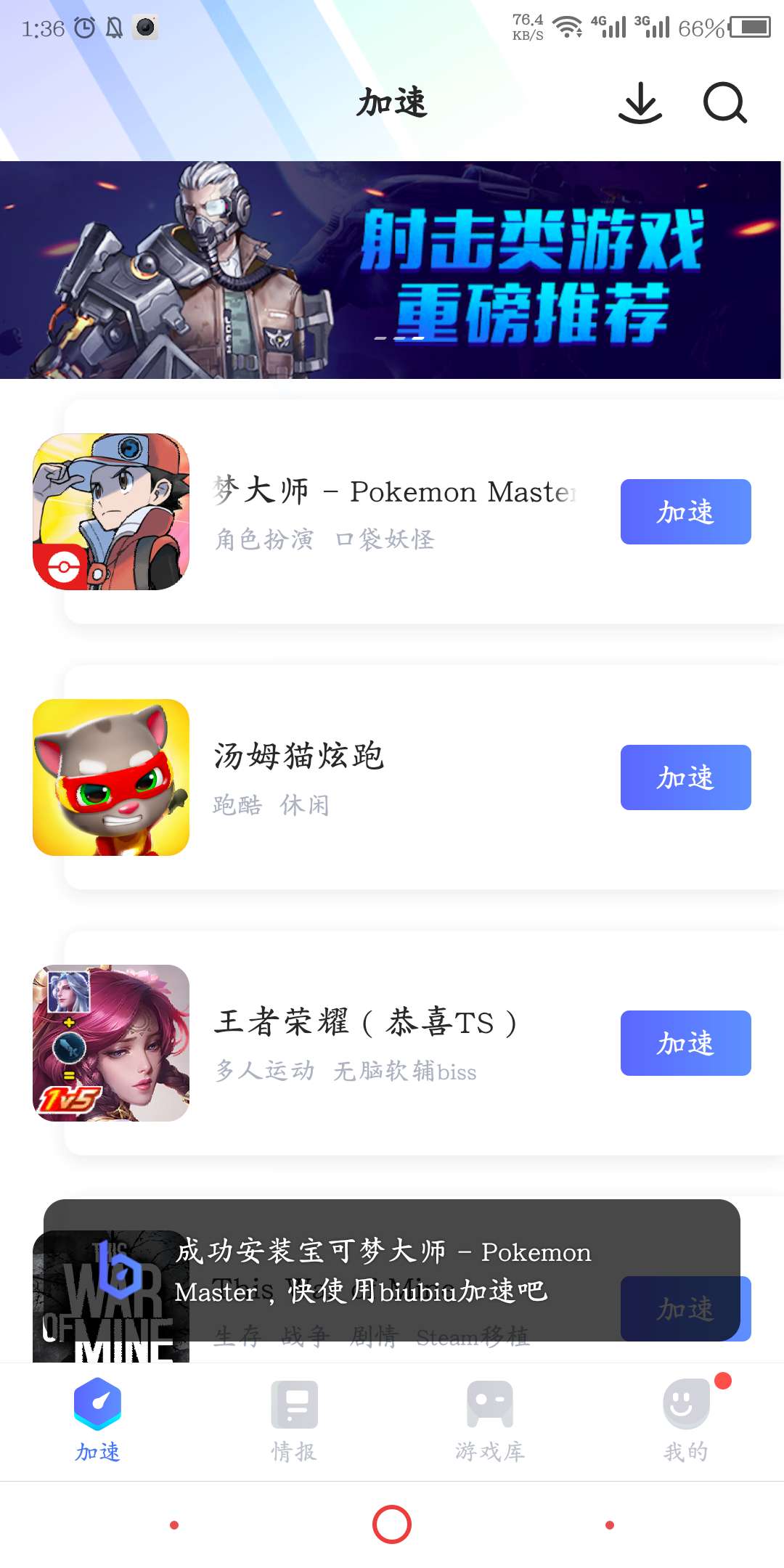View details of 汤姆猫炫跑
The image size is (784, 1568).
[x=392, y=777]
